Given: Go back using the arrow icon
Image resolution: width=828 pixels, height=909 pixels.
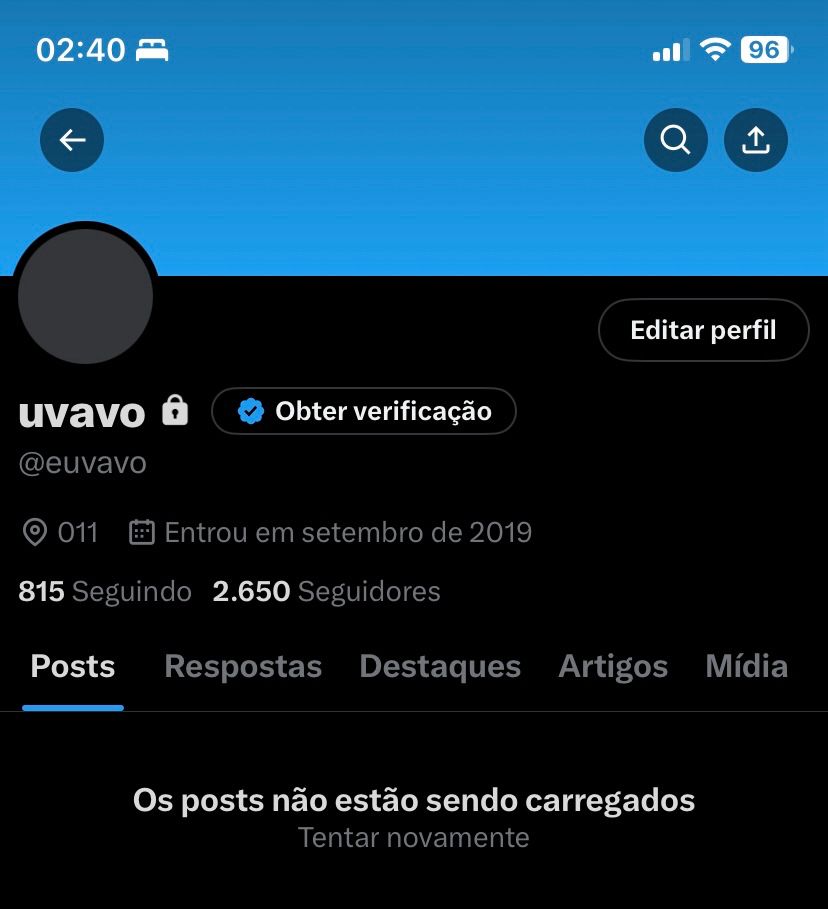Looking at the screenshot, I should (x=72, y=141).
